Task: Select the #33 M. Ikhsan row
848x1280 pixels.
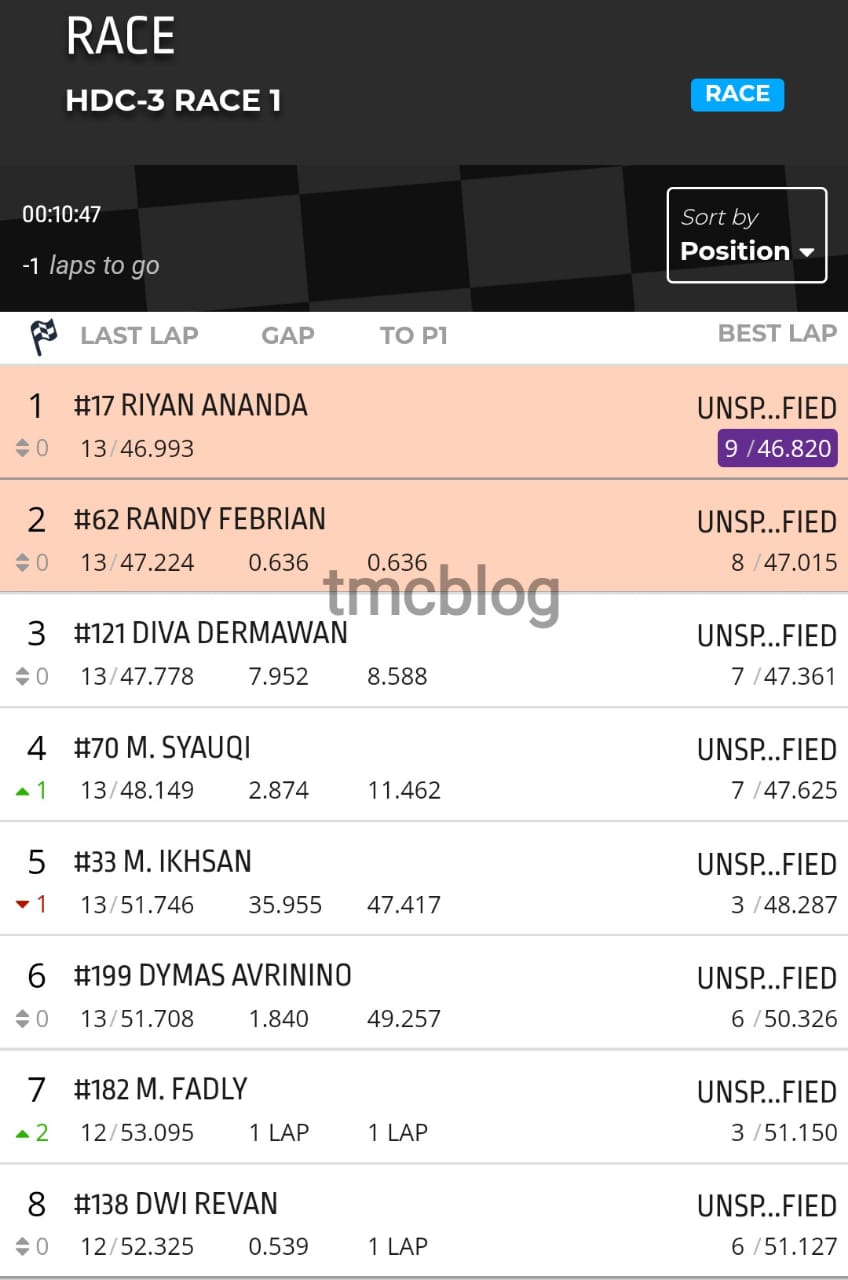Action: pyautogui.click(x=424, y=878)
